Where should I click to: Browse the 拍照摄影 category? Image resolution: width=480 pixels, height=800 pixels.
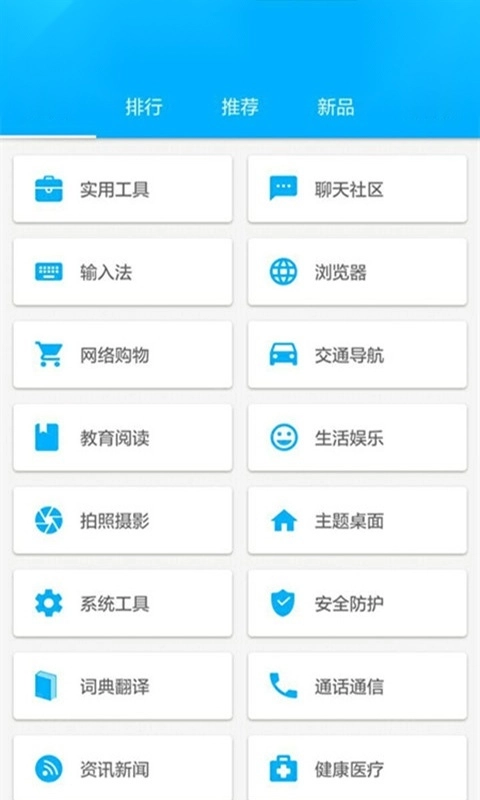(x=122, y=520)
